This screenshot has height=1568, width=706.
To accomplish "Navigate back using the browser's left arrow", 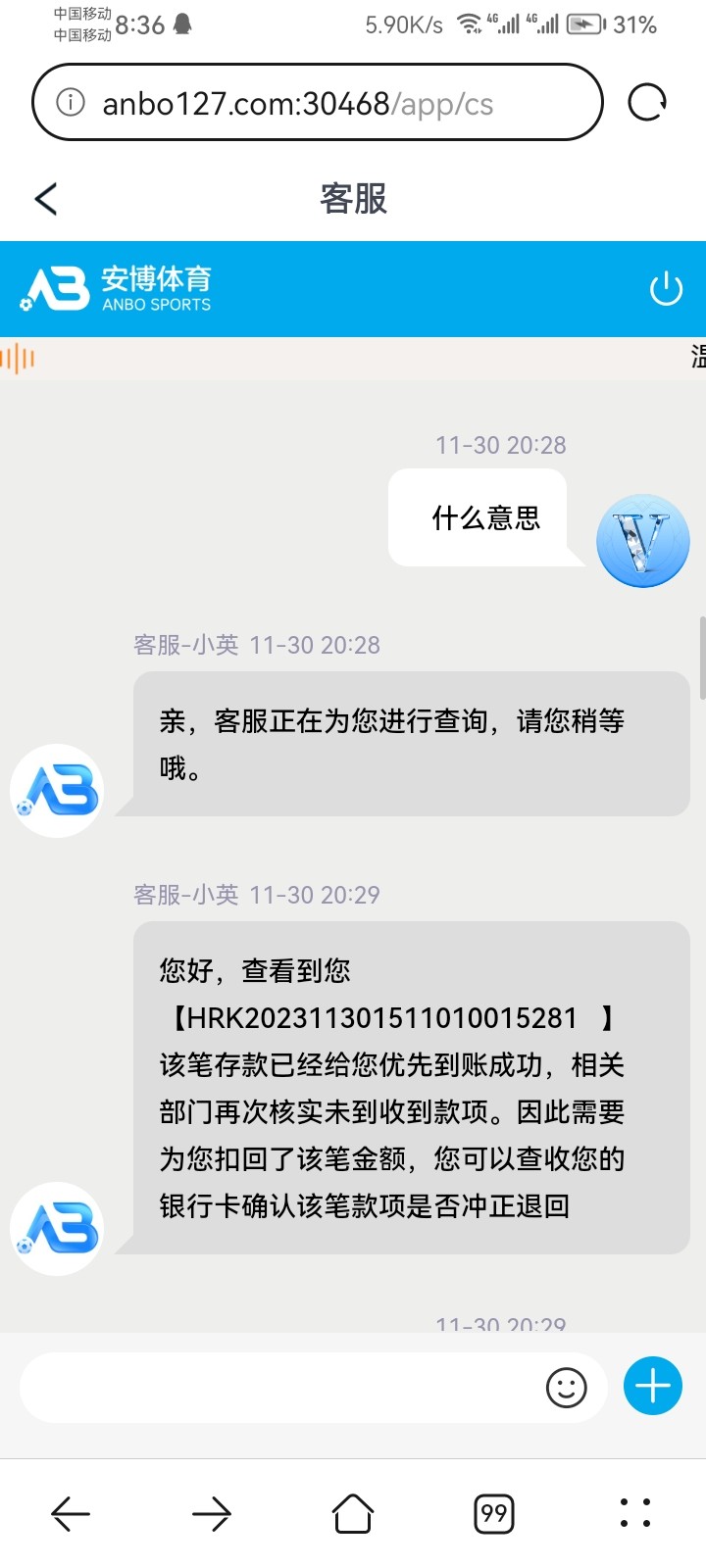I will point(71,1514).
